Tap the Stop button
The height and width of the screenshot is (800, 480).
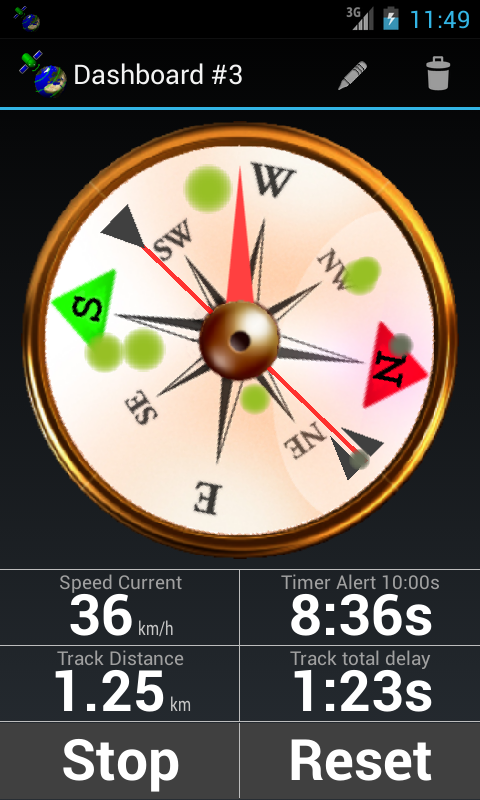[119, 760]
